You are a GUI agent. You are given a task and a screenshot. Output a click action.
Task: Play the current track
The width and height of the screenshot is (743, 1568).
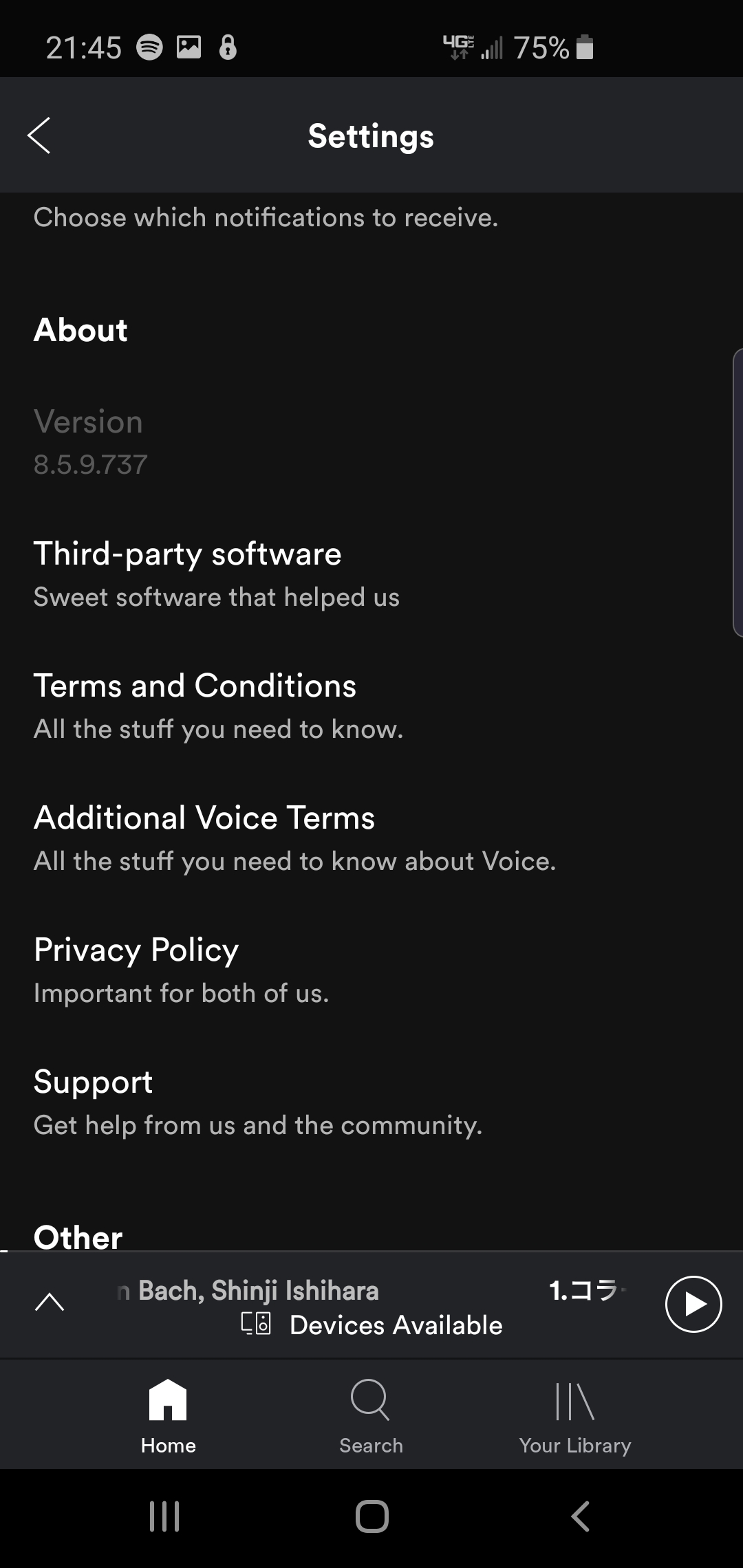[x=693, y=1304]
